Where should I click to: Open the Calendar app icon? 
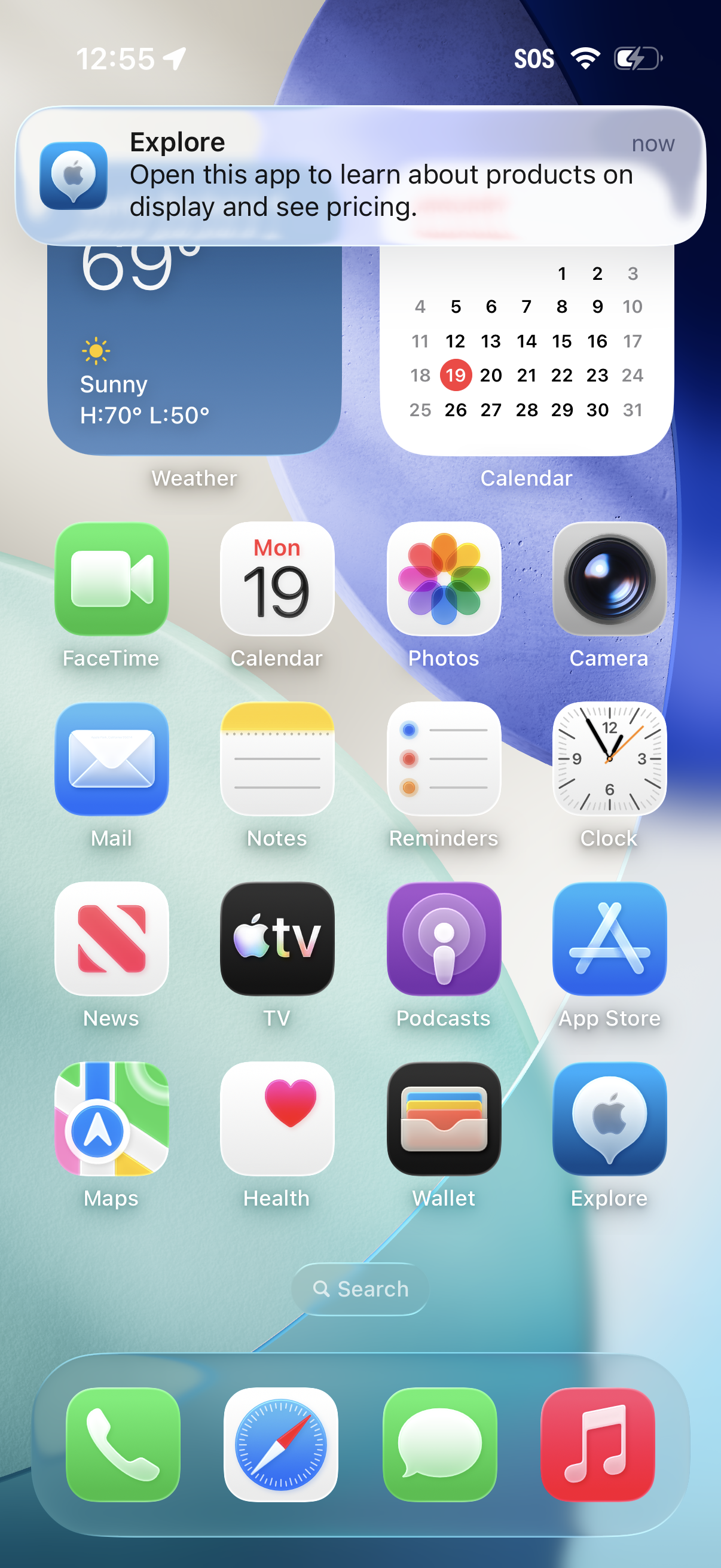[x=277, y=579]
